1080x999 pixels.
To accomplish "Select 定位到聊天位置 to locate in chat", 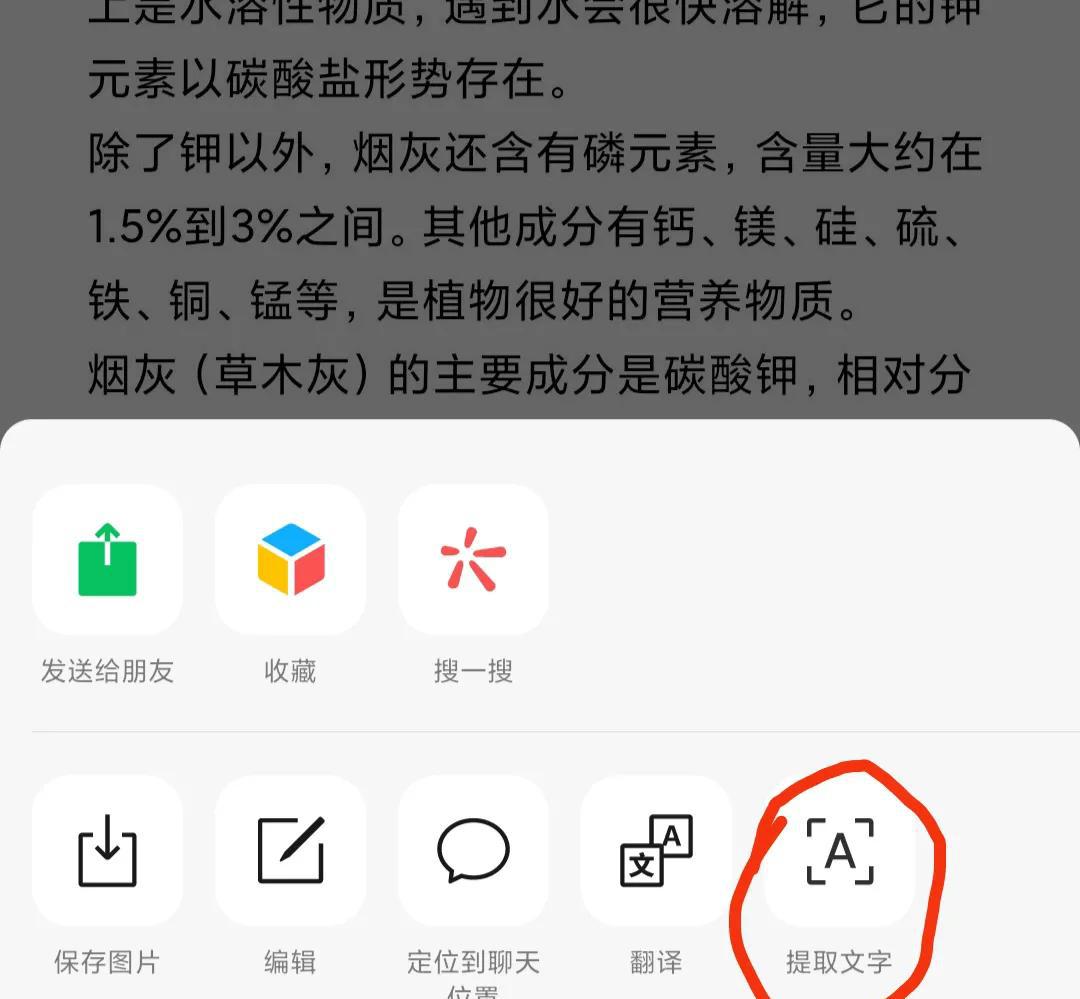I will (473, 851).
